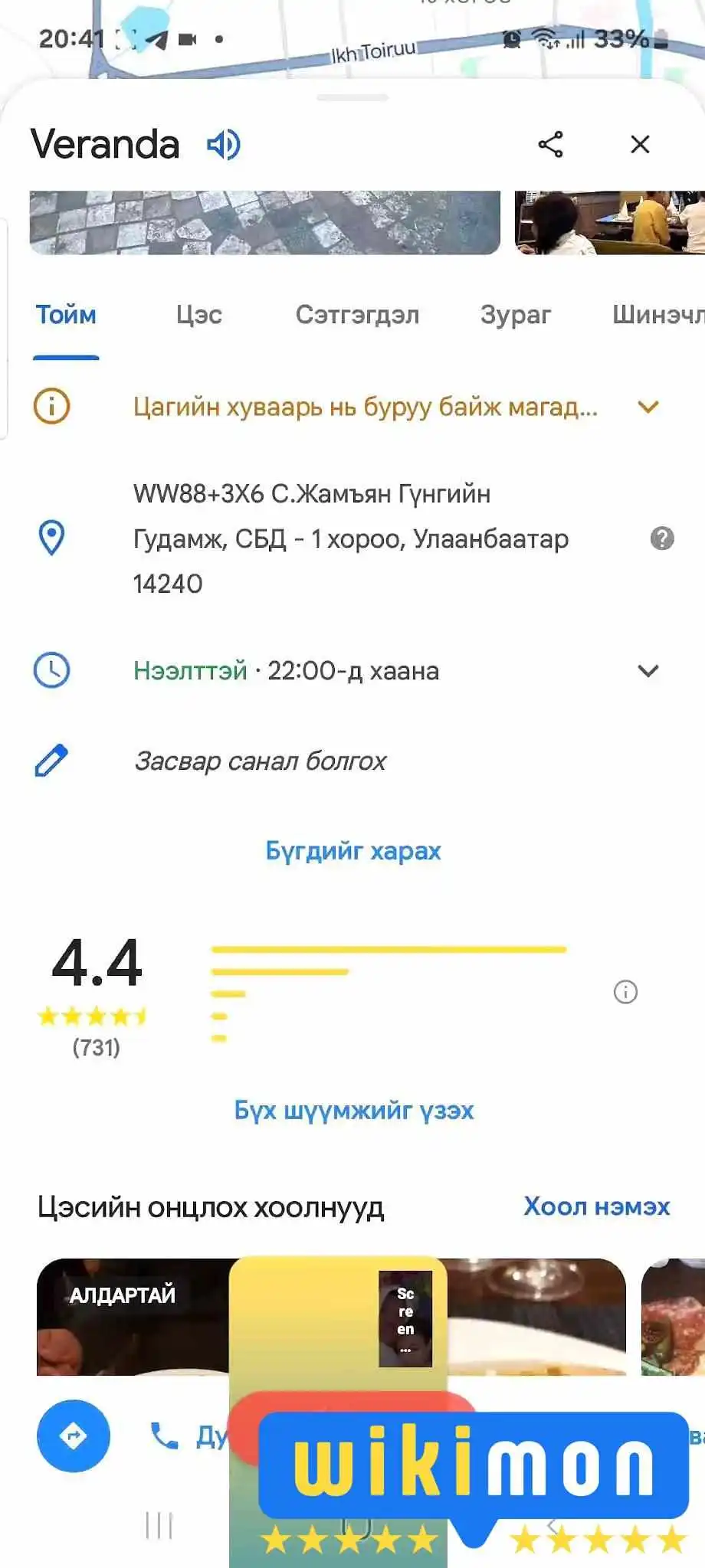Open Бүх шүүмжийг үзэх reviews link

pyautogui.click(x=353, y=1110)
